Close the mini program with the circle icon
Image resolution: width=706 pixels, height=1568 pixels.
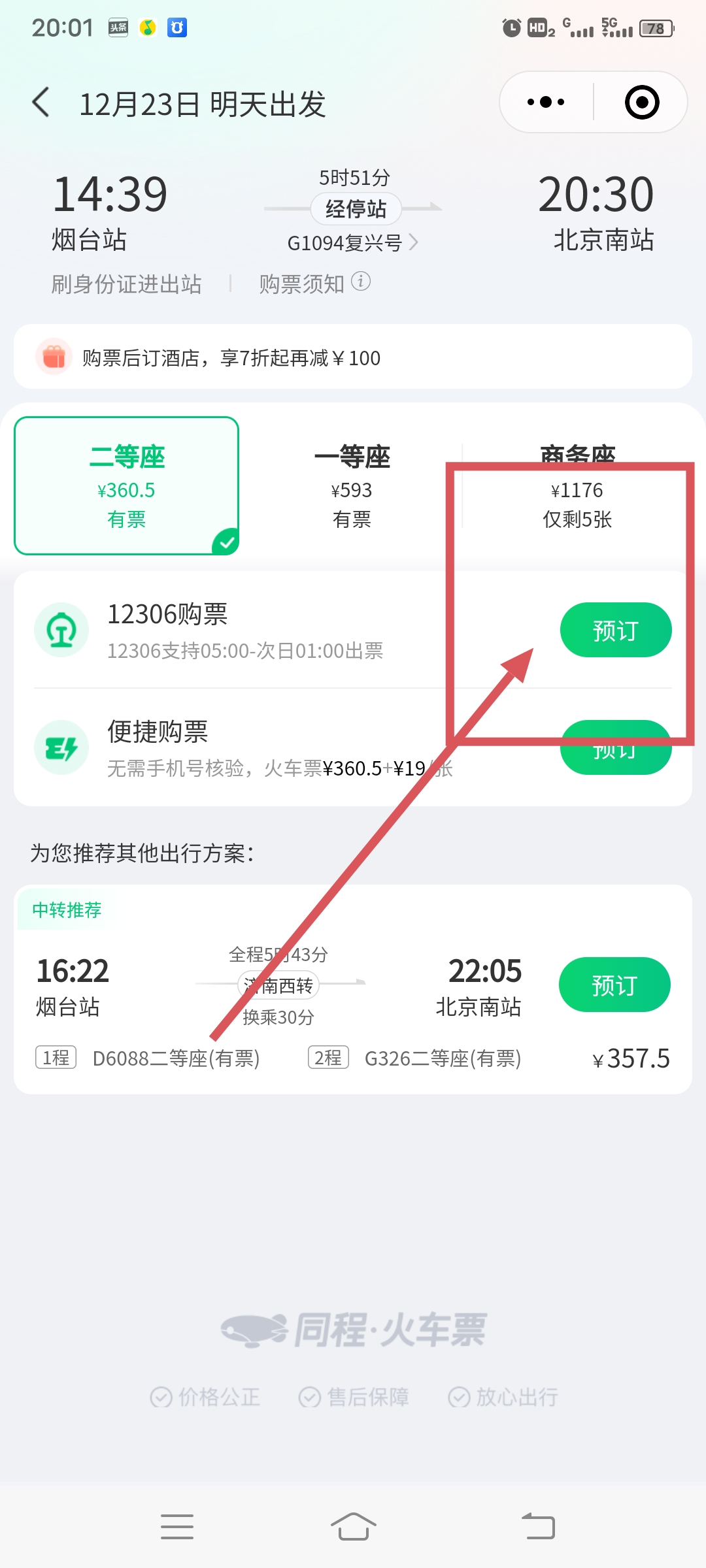click(x=641, y=103)
